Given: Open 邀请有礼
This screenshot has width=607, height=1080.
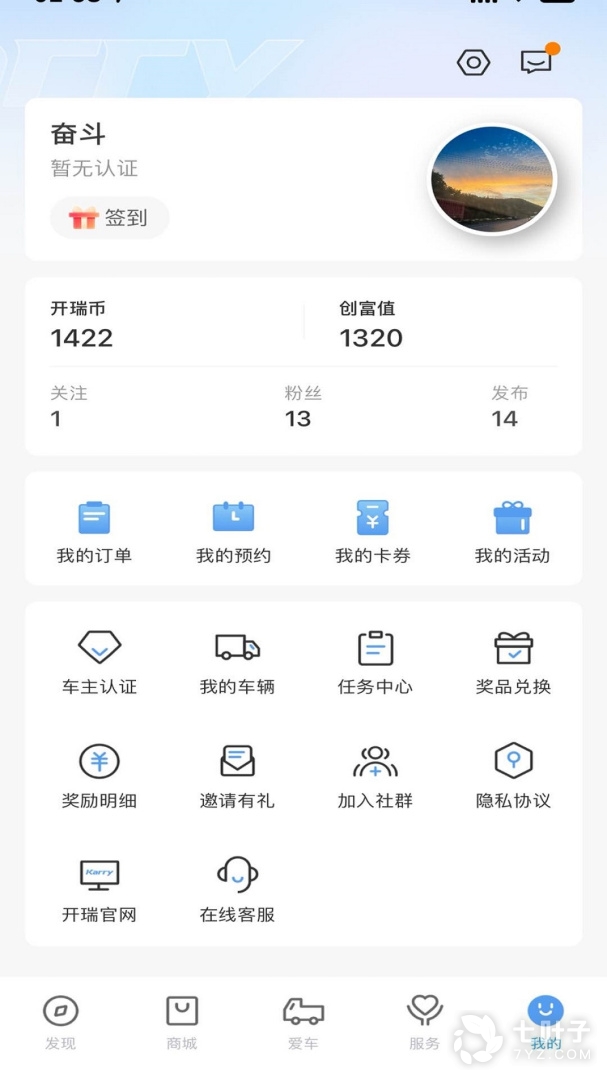Looking at the screenshot, I should tap(237, 776).
